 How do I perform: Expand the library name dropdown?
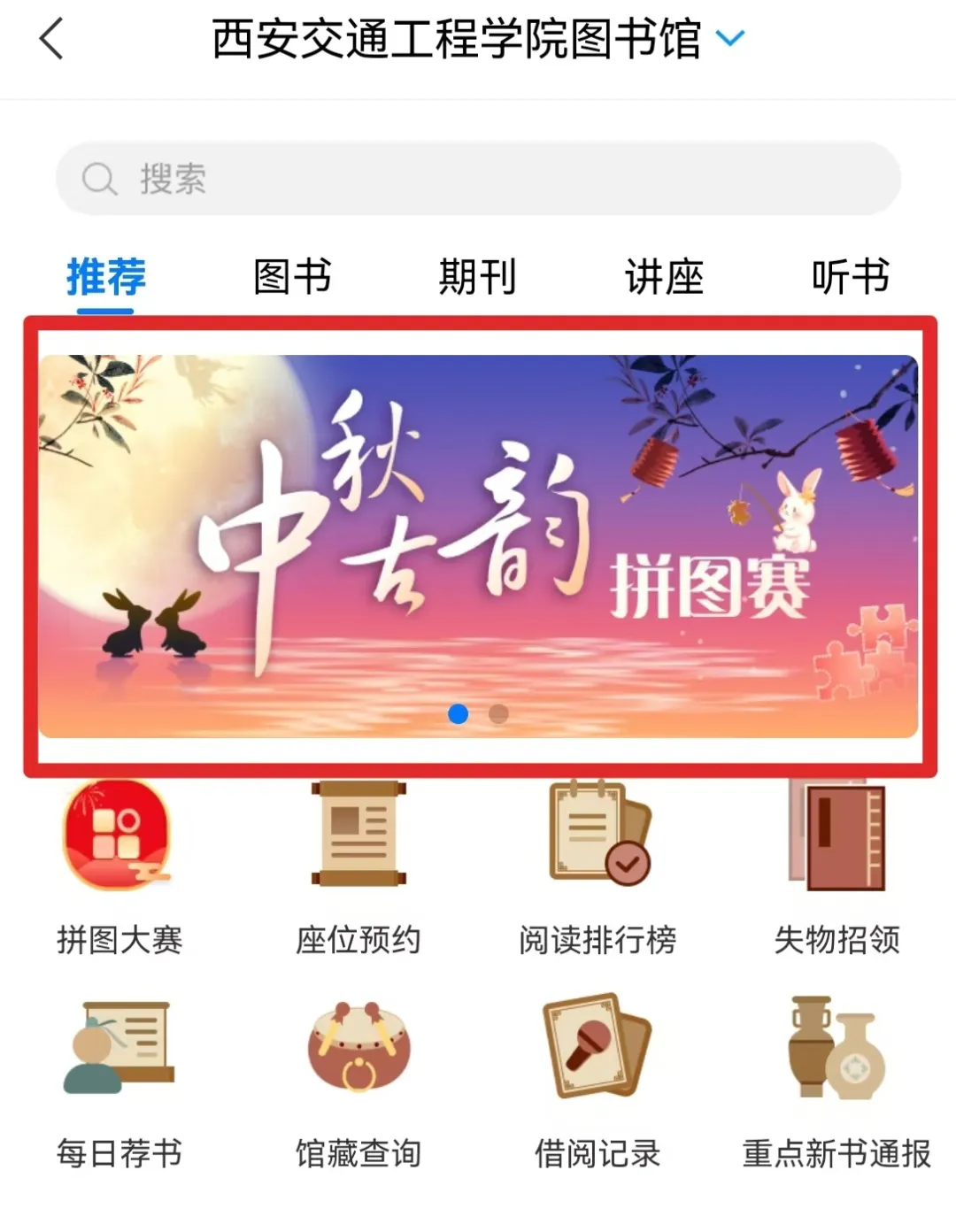coord(729,39)
